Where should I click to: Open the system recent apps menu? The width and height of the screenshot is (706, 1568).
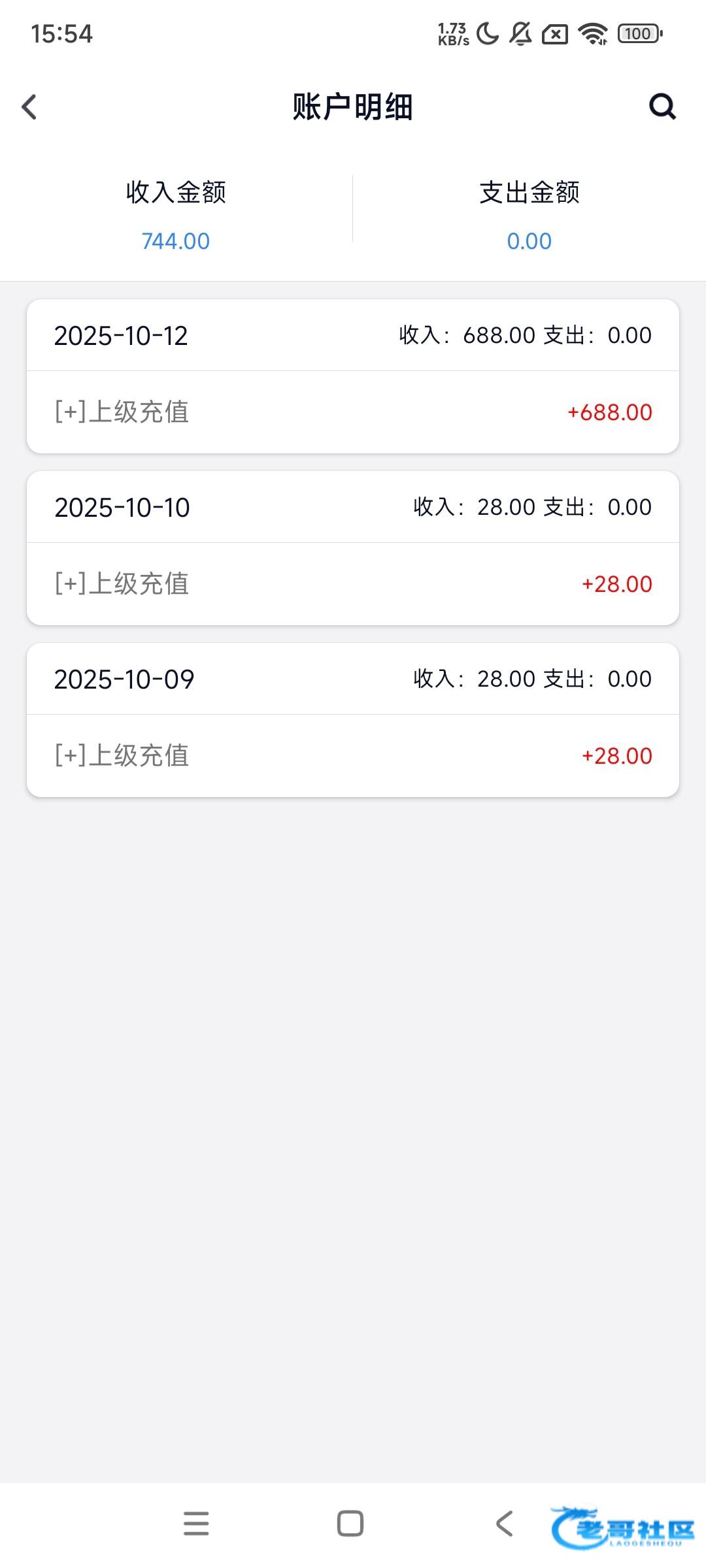196,1524
